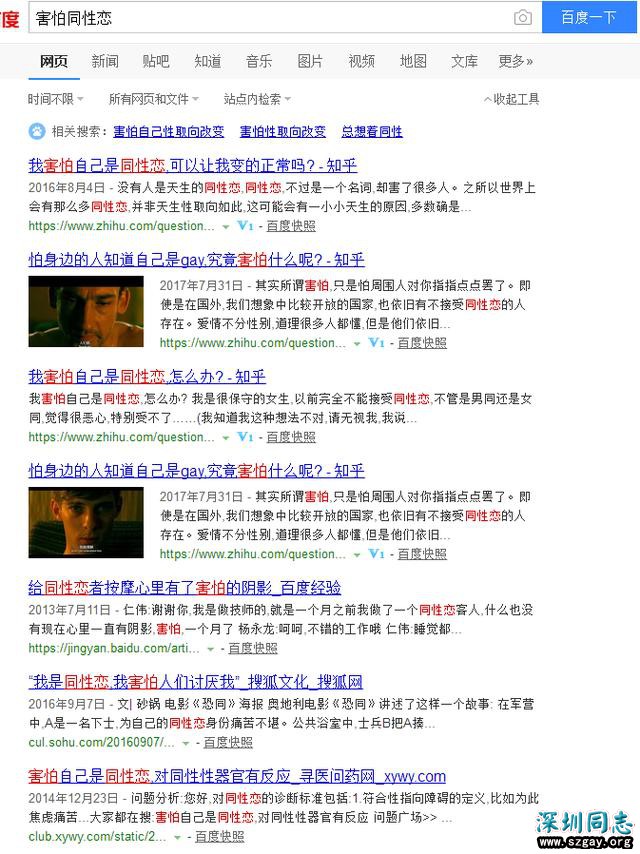Open the 时间不限 time filter dropdown
Image resolution: width=640 pixels, height=854 pixels.
point(56,99)
